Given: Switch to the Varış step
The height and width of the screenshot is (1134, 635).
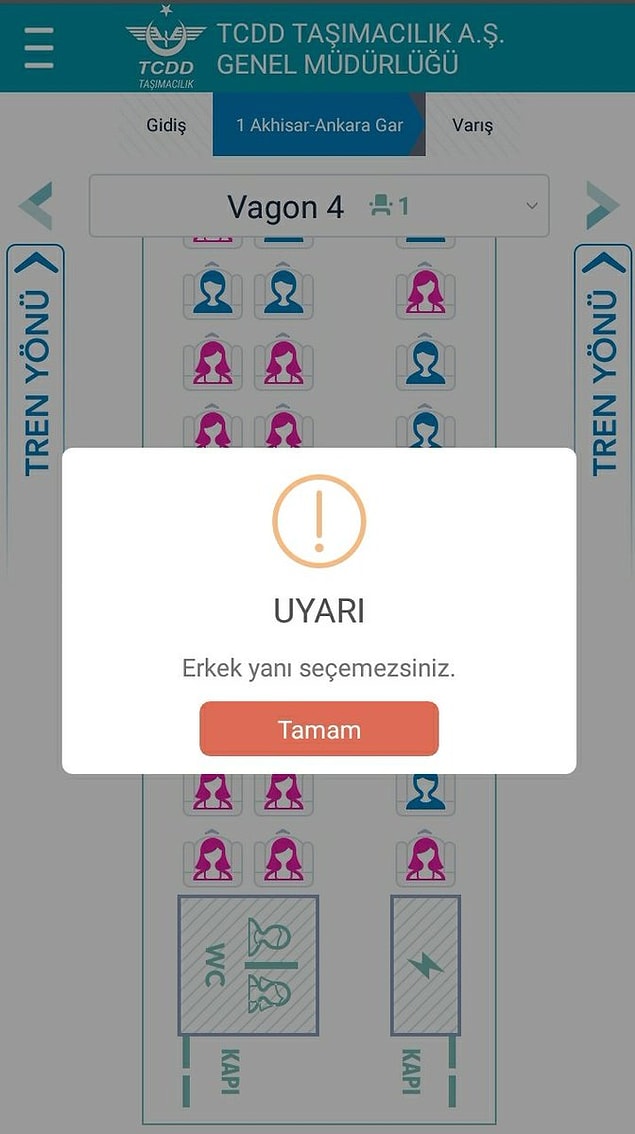Looking at the screenshot, I should click(x=472, y=126).
